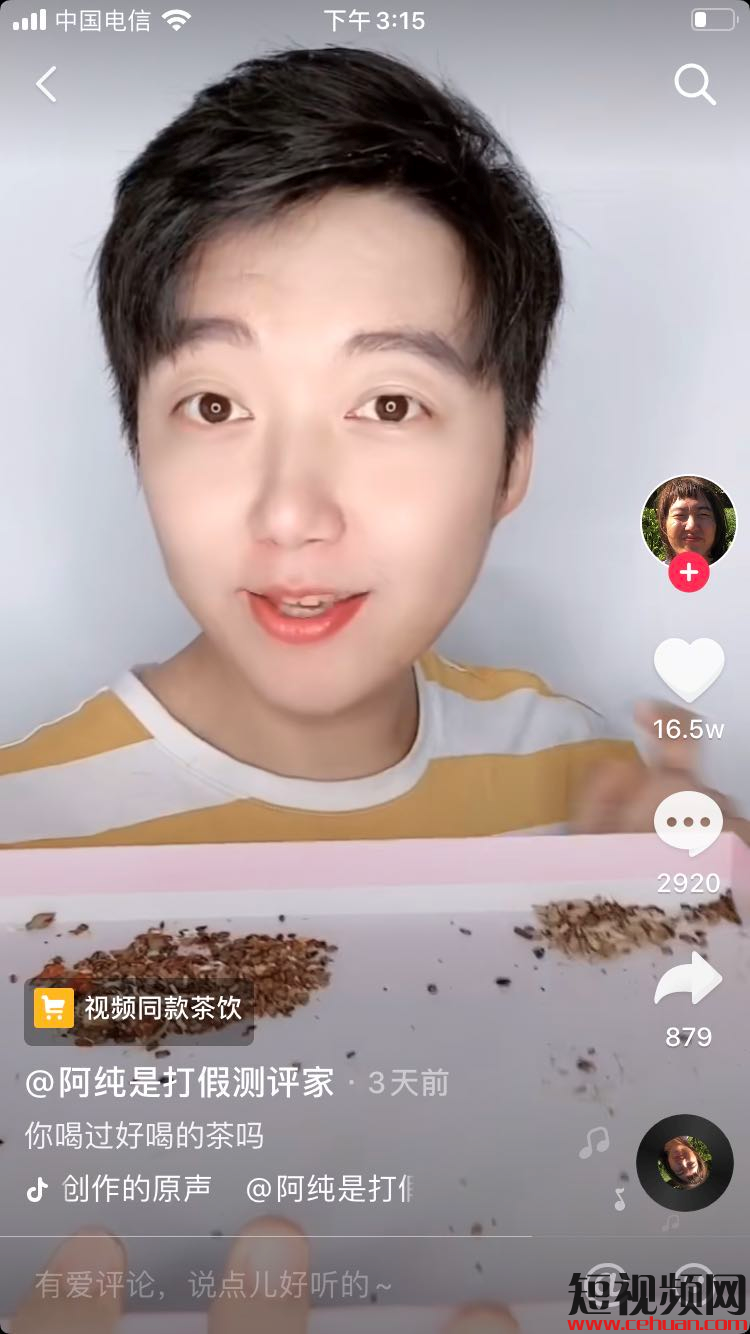Share this video with the arrow icon

coord(688,980)
